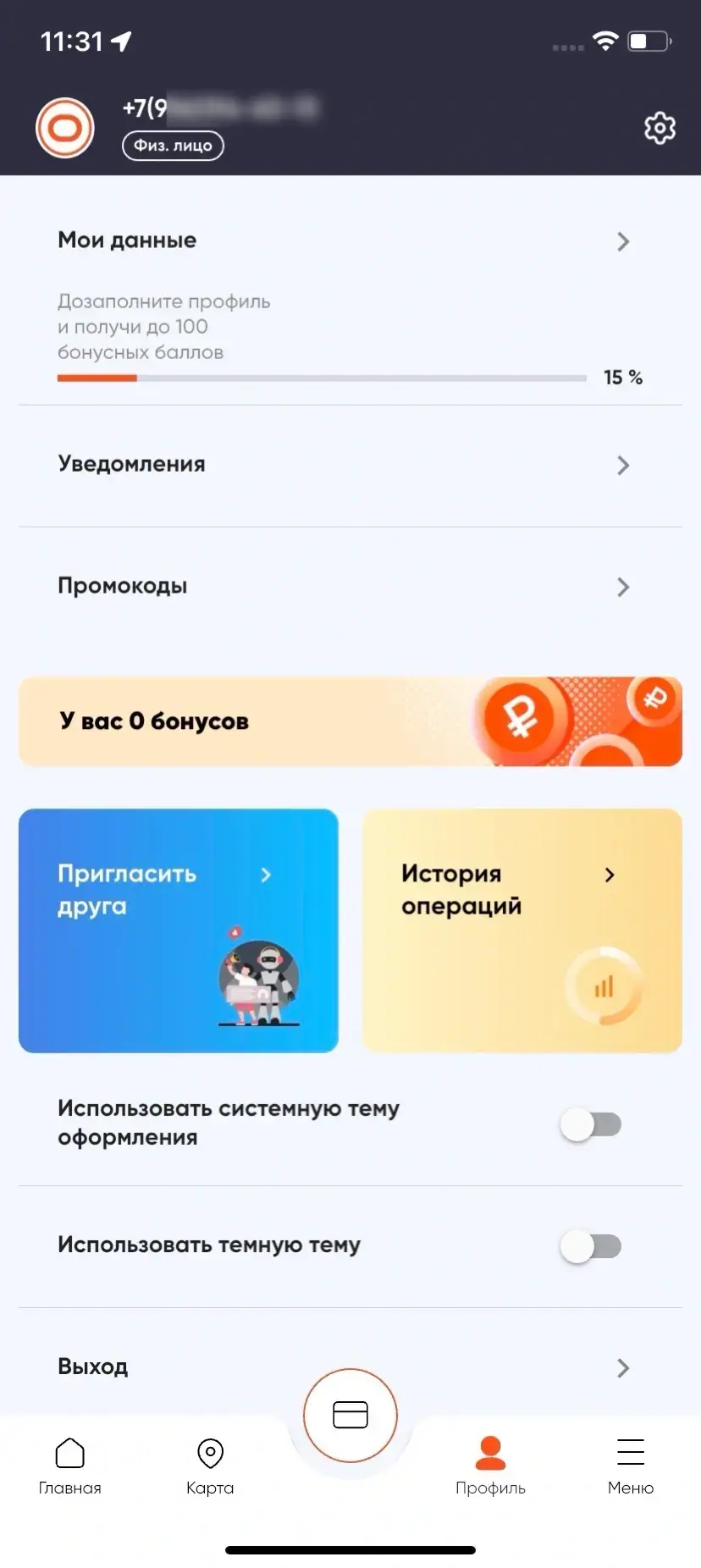Switch to the Главная tab

click(69, 1466)
